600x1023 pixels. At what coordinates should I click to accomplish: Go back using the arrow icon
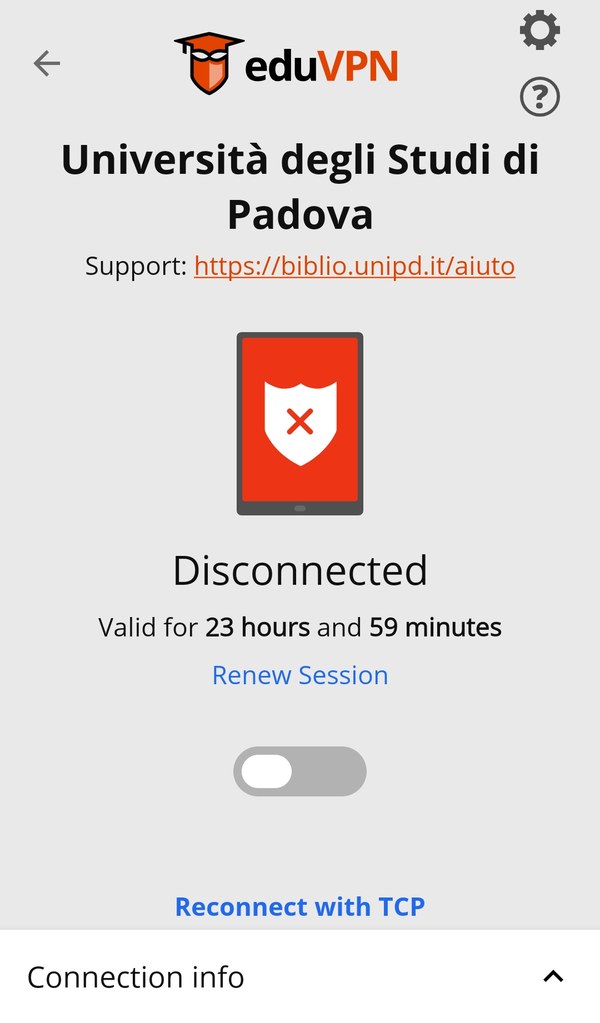tap(47, 63)
